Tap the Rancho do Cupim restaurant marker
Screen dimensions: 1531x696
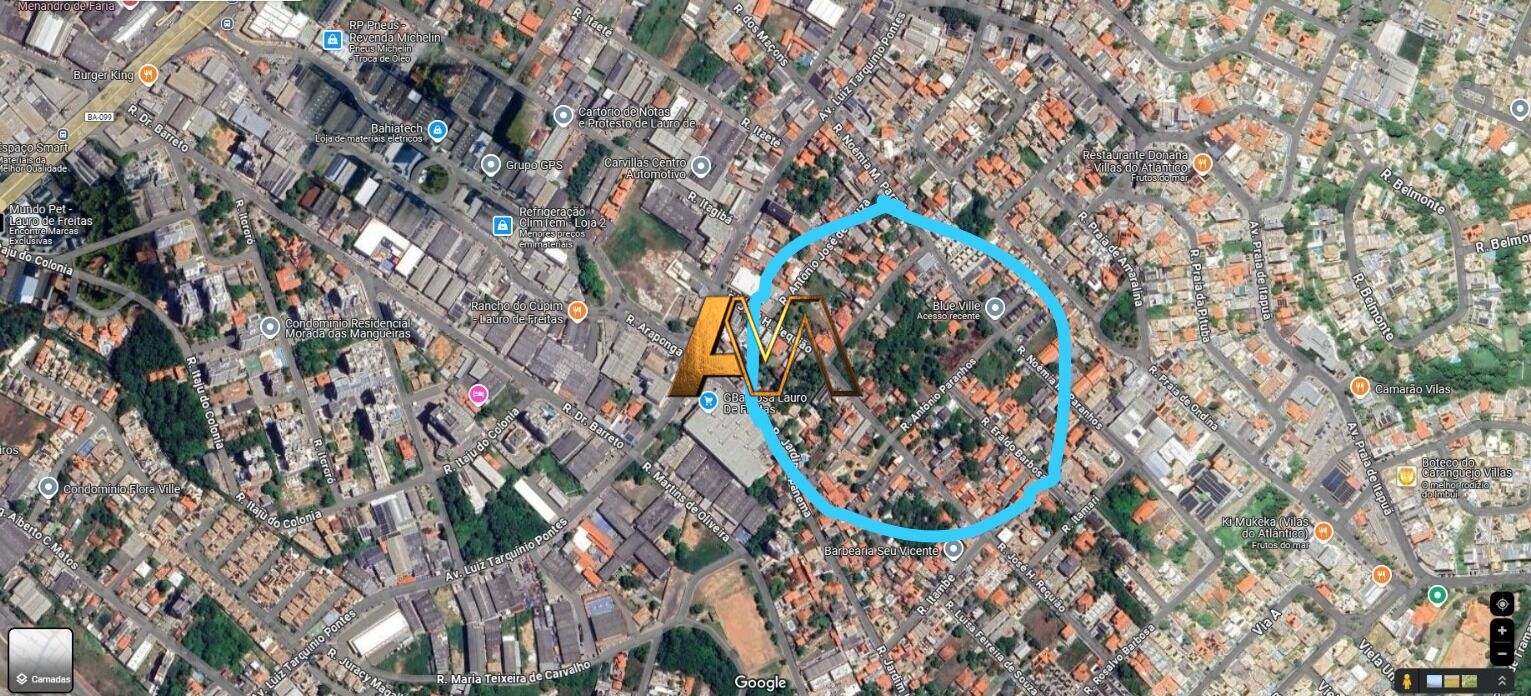[x=576, y=311]
